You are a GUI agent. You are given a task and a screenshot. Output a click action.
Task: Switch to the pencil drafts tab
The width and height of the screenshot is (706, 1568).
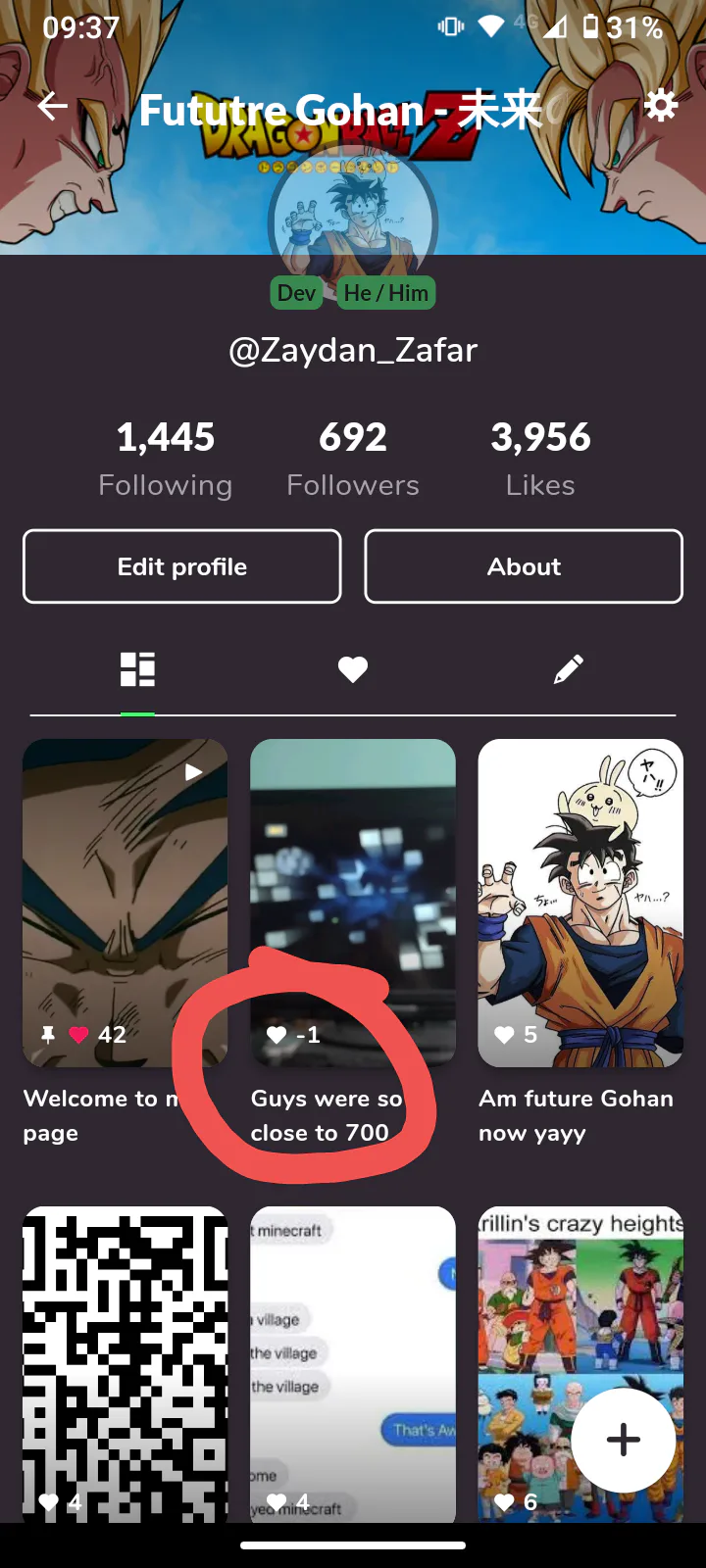pos(568,670)
